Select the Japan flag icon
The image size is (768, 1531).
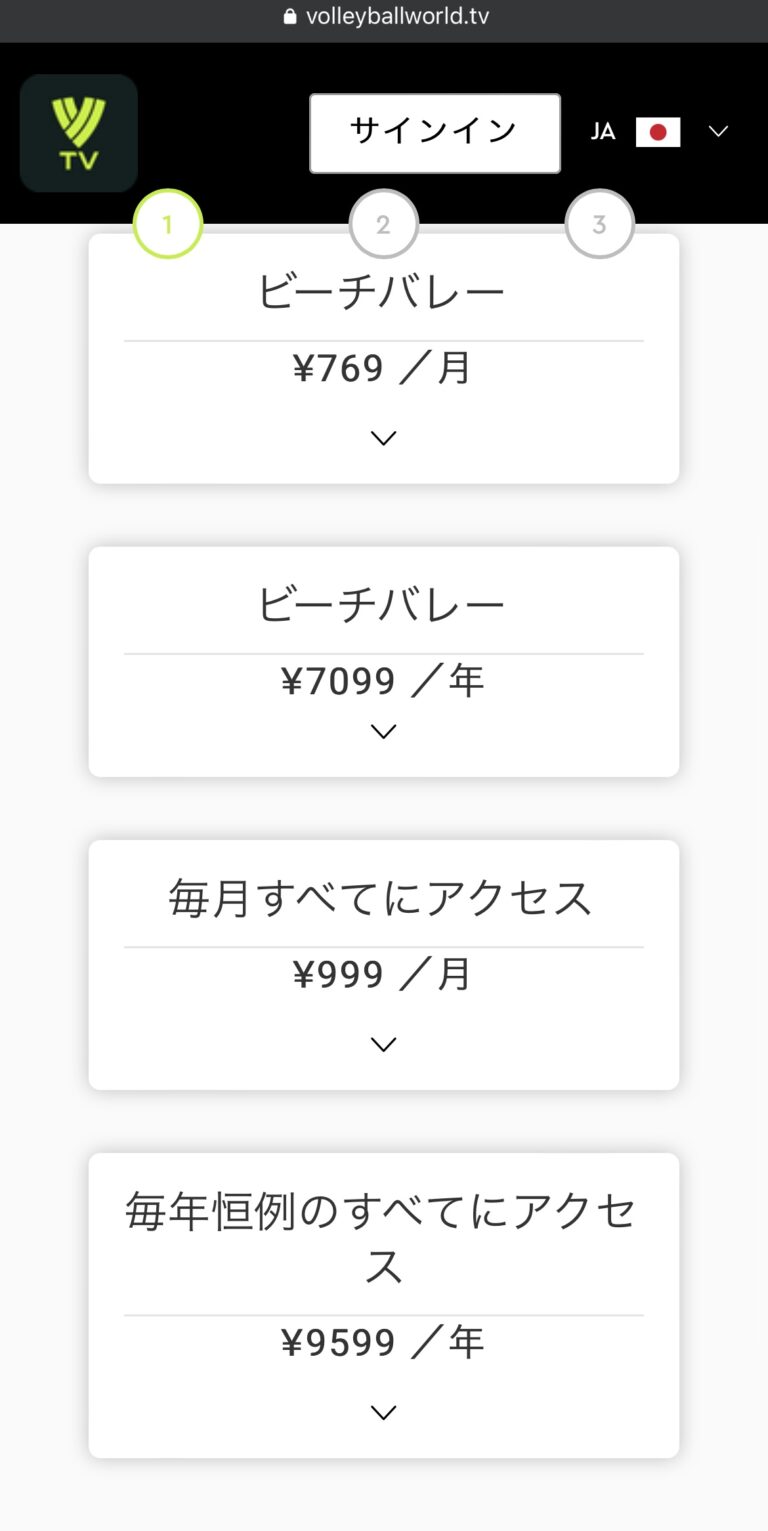[x=658, y=132]
